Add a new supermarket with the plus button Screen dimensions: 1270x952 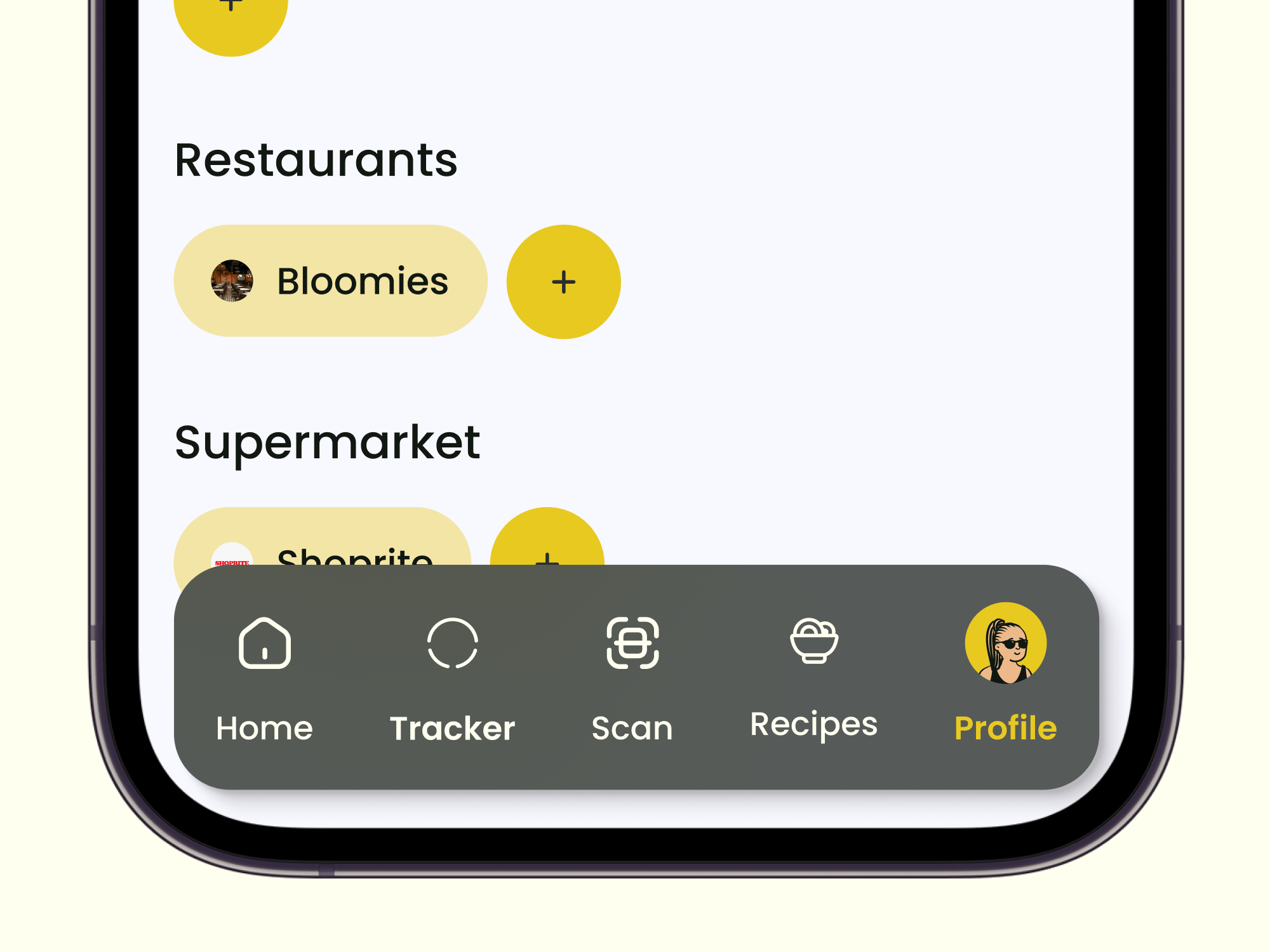[547, 539]
